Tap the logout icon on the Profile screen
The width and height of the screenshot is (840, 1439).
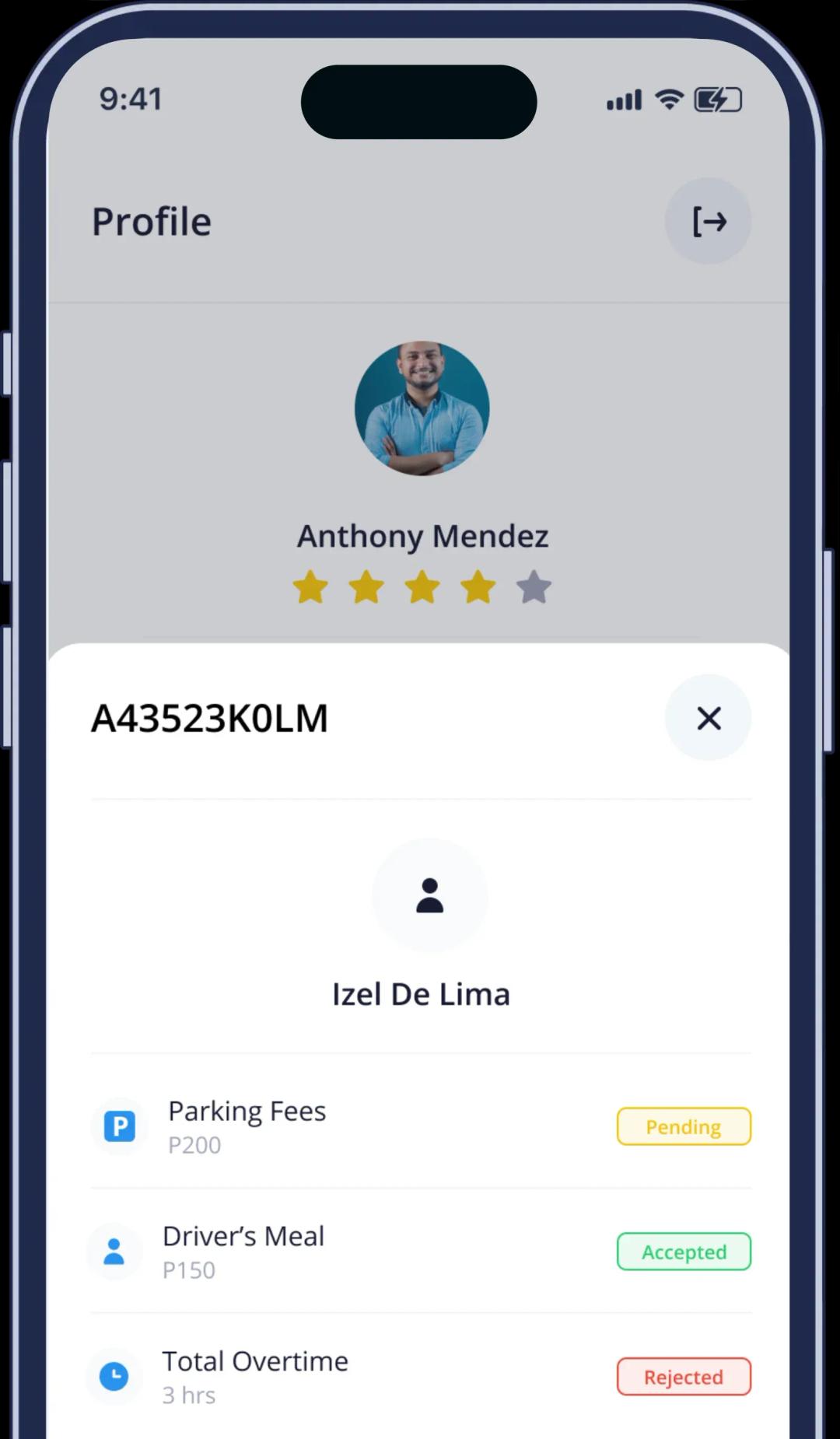pyautogui.click(x=708, y=221)
